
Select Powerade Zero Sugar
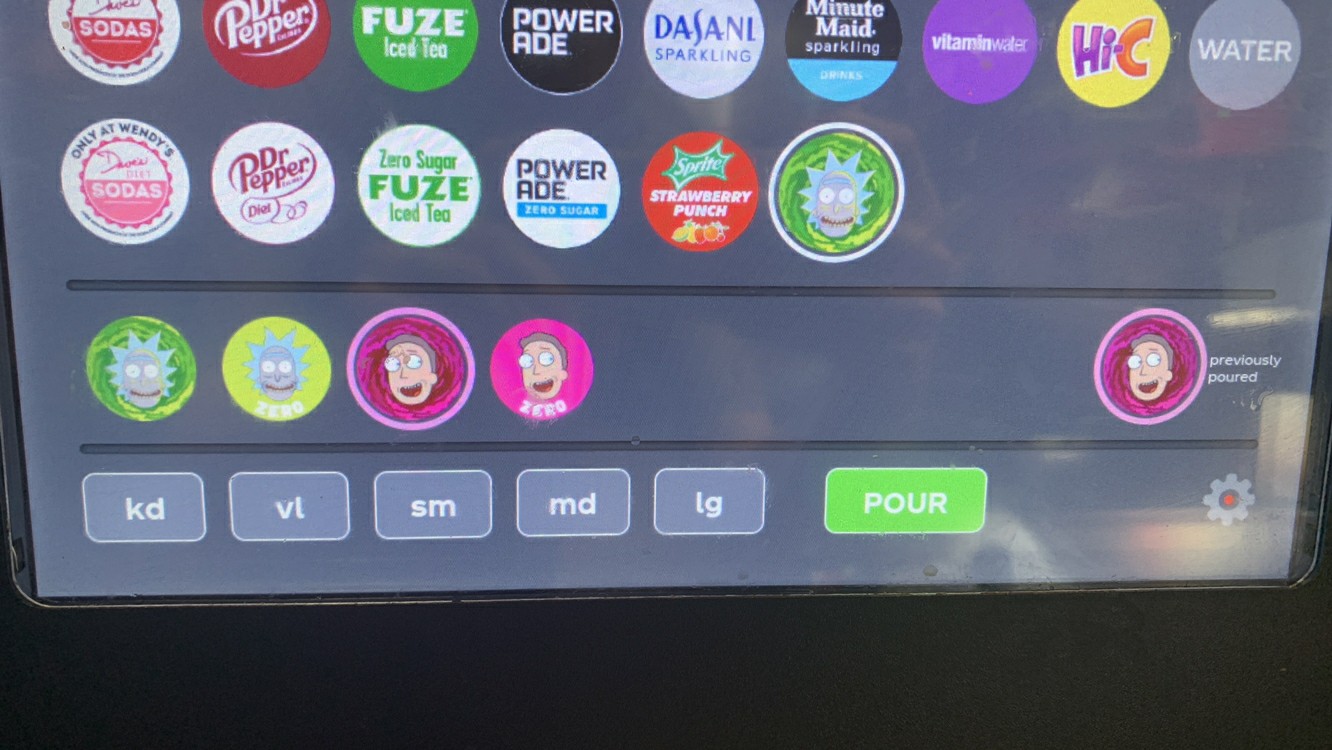[x=561, y=188]
